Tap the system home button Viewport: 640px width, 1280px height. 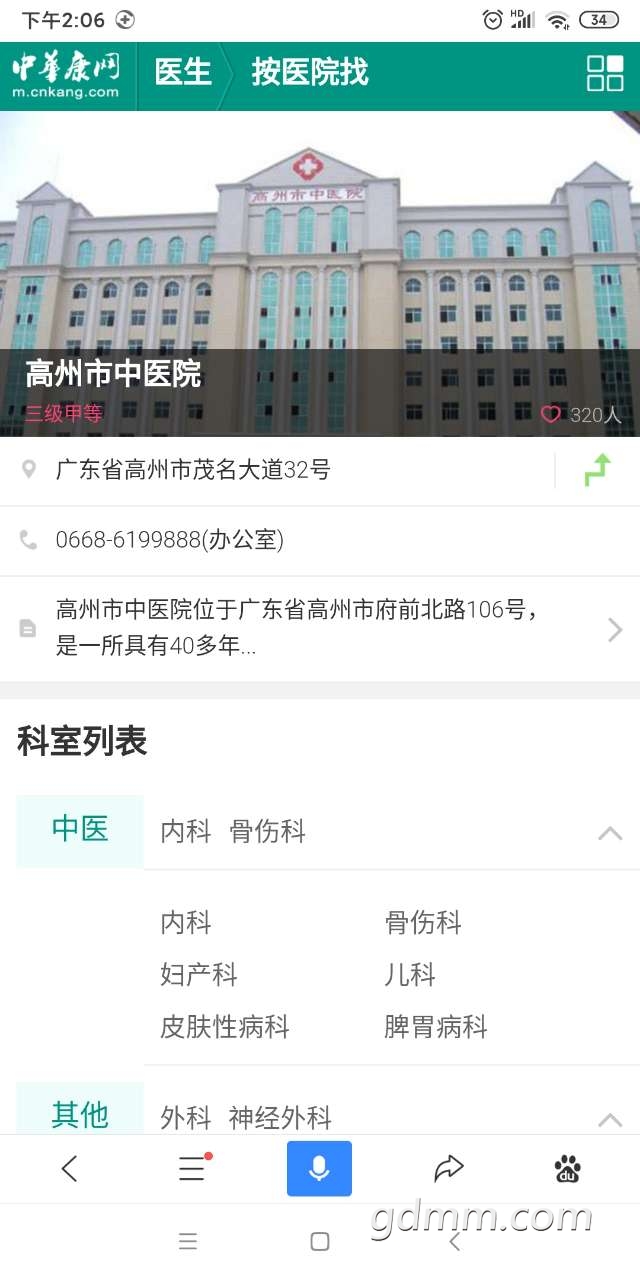pos(320,1241)
